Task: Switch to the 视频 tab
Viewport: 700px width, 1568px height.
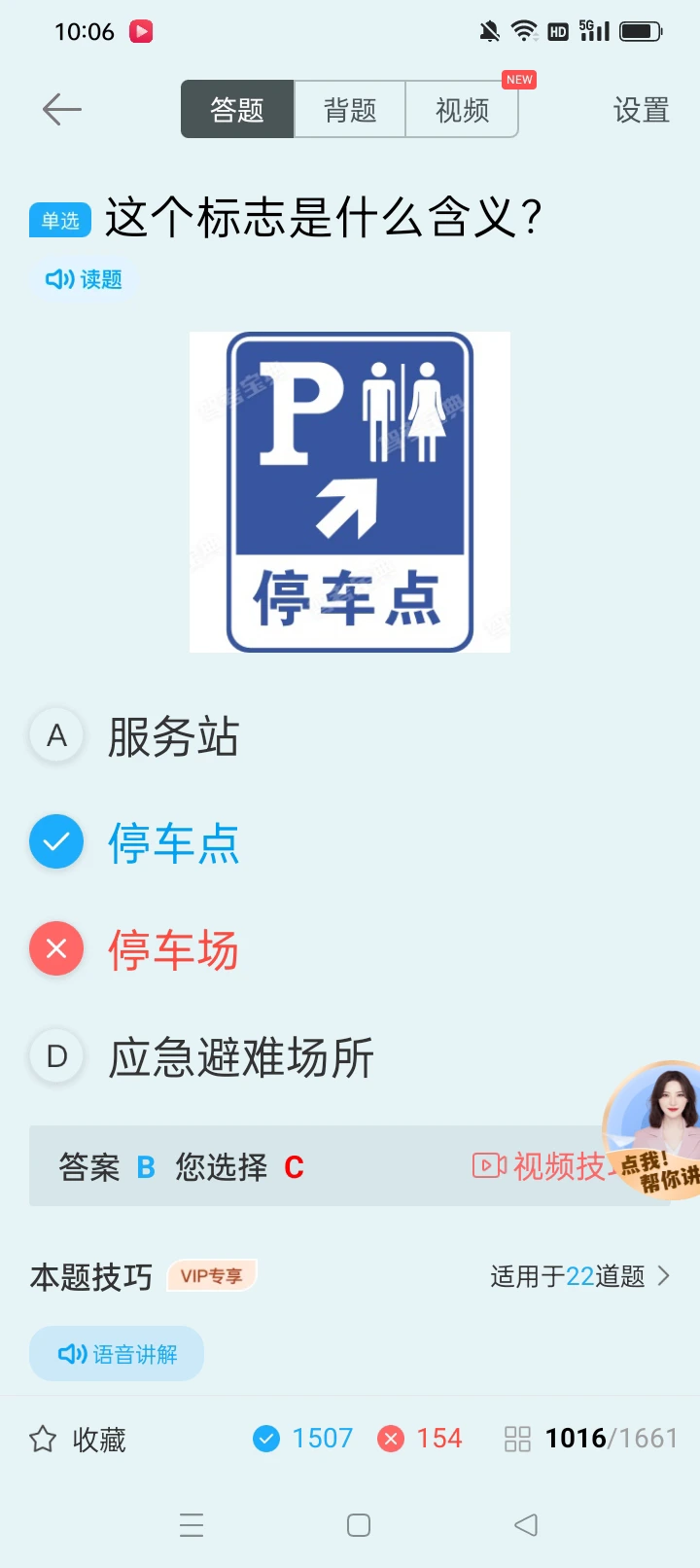Action: tap(462, 110)
